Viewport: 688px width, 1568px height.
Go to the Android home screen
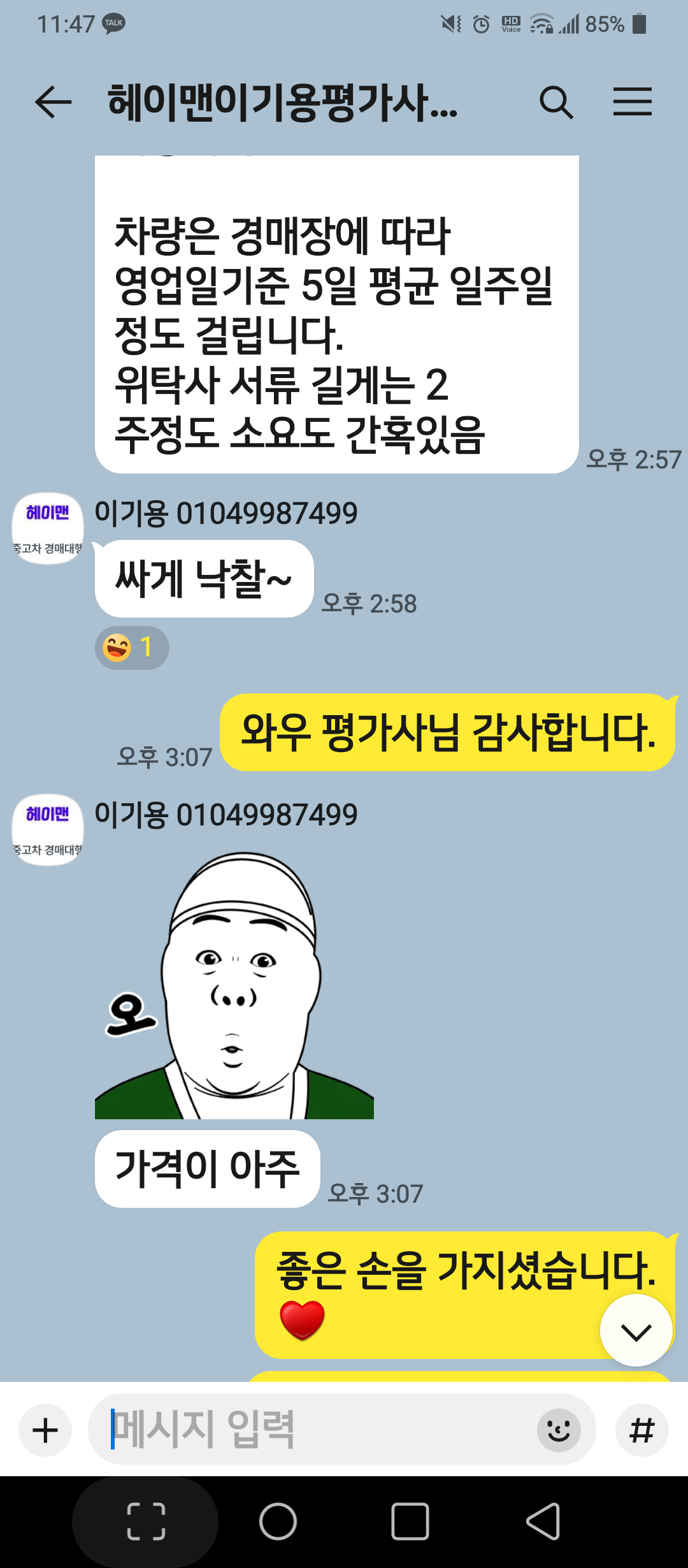[x=278, y=1521]
